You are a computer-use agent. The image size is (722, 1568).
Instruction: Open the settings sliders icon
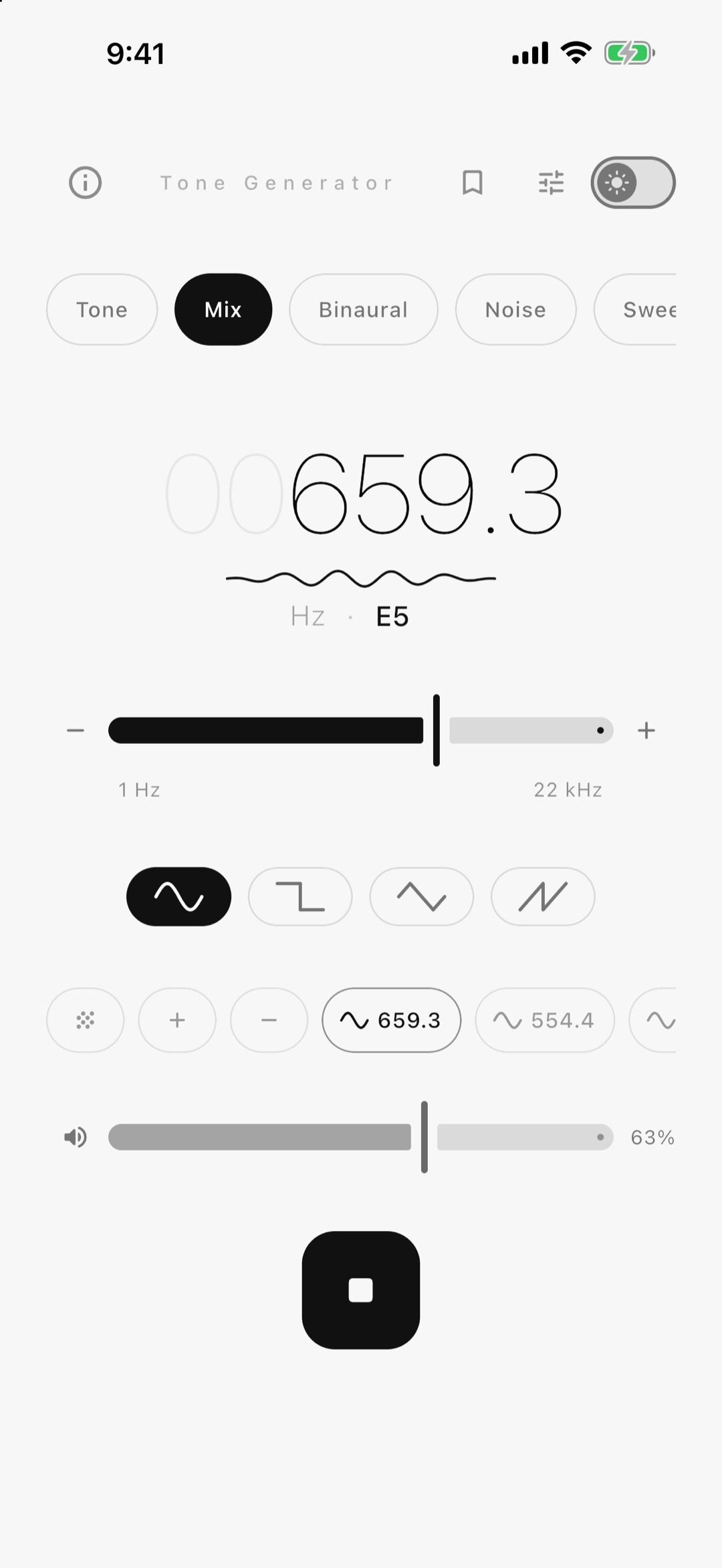(552, 182)
